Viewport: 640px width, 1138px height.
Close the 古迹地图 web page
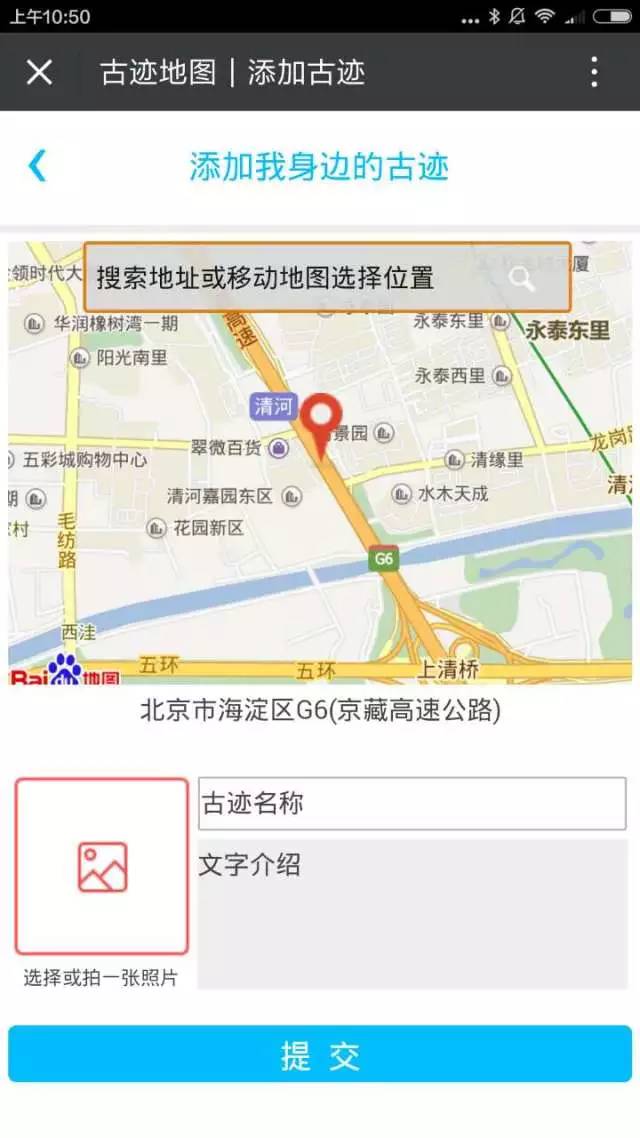tap(39, 72)
